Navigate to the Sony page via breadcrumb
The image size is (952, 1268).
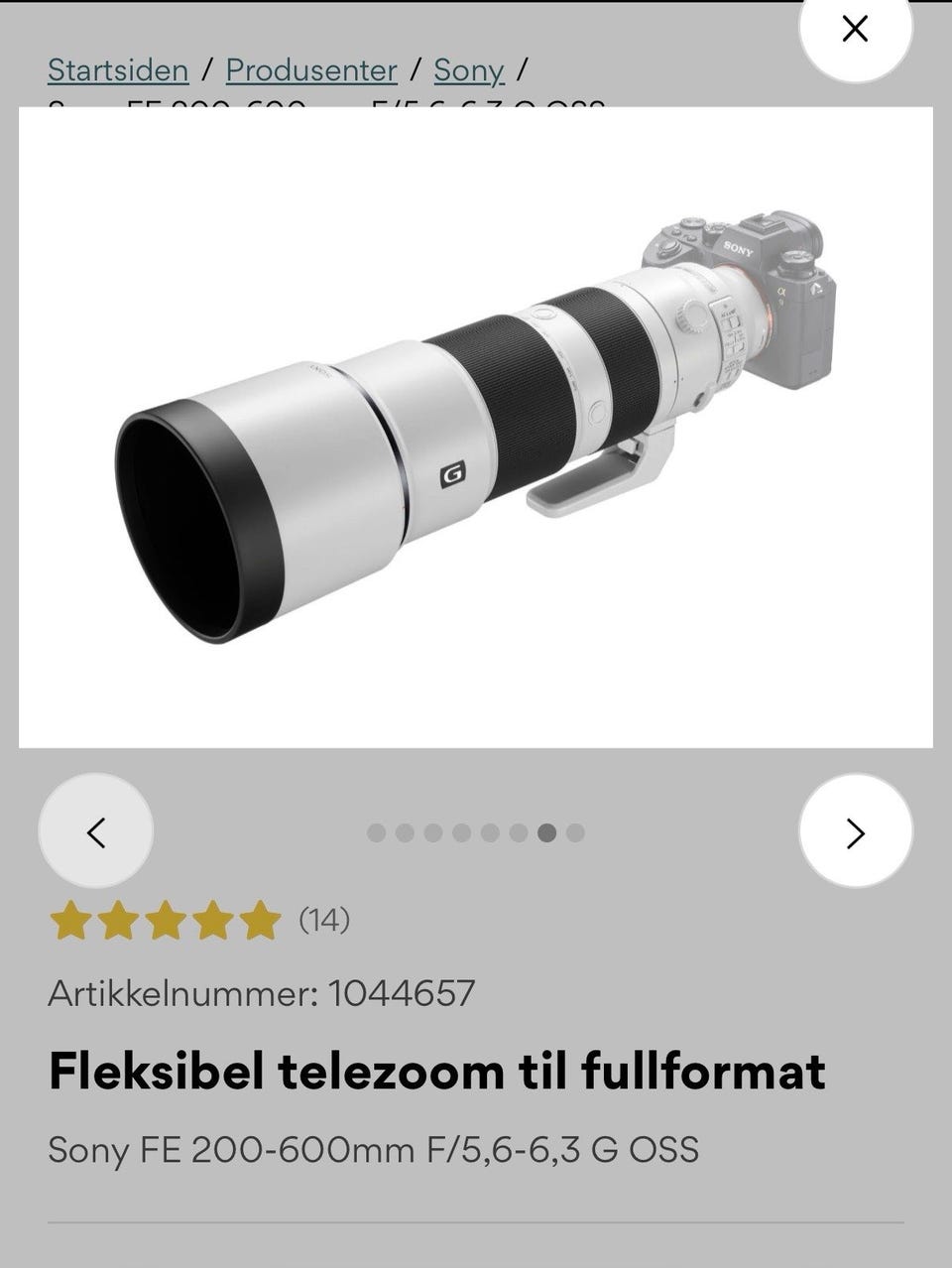click(x=470, y=70)
